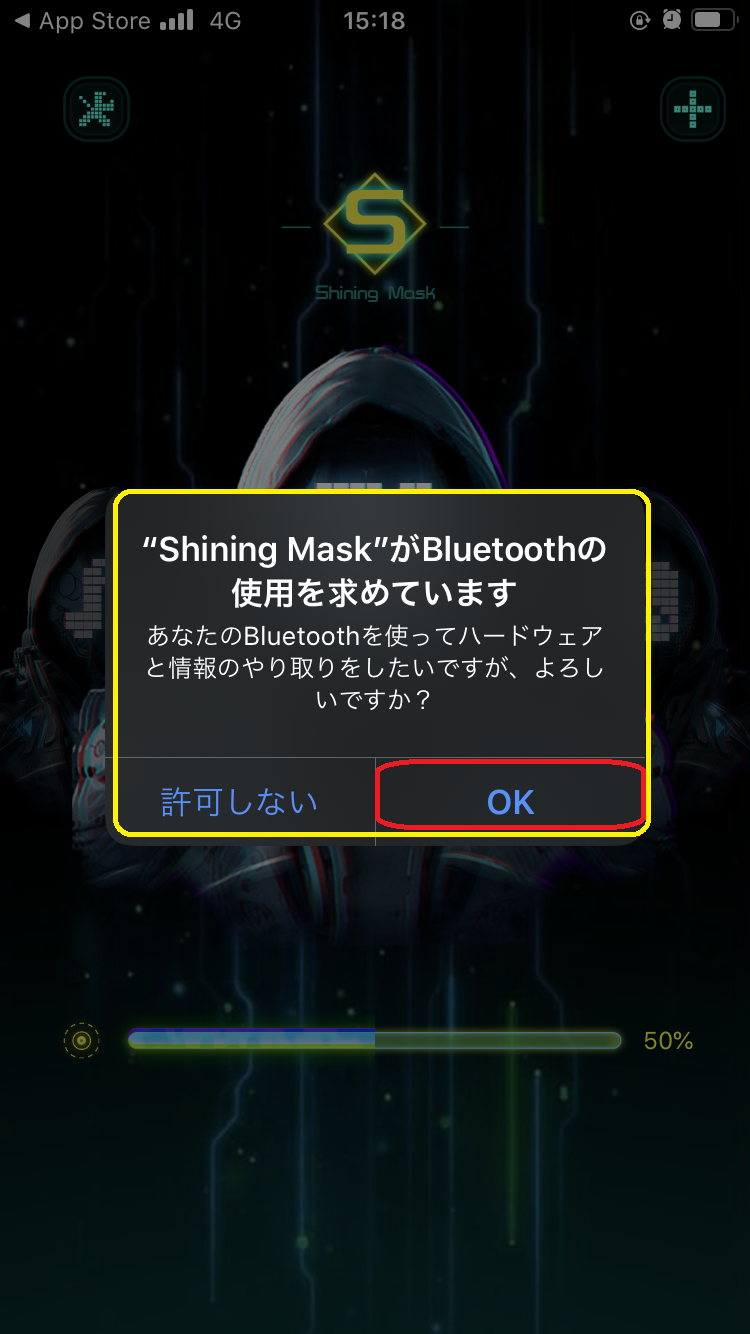
Task: Tap the pixelated running-figure icon top left
Action: click(x=96, y=109)
